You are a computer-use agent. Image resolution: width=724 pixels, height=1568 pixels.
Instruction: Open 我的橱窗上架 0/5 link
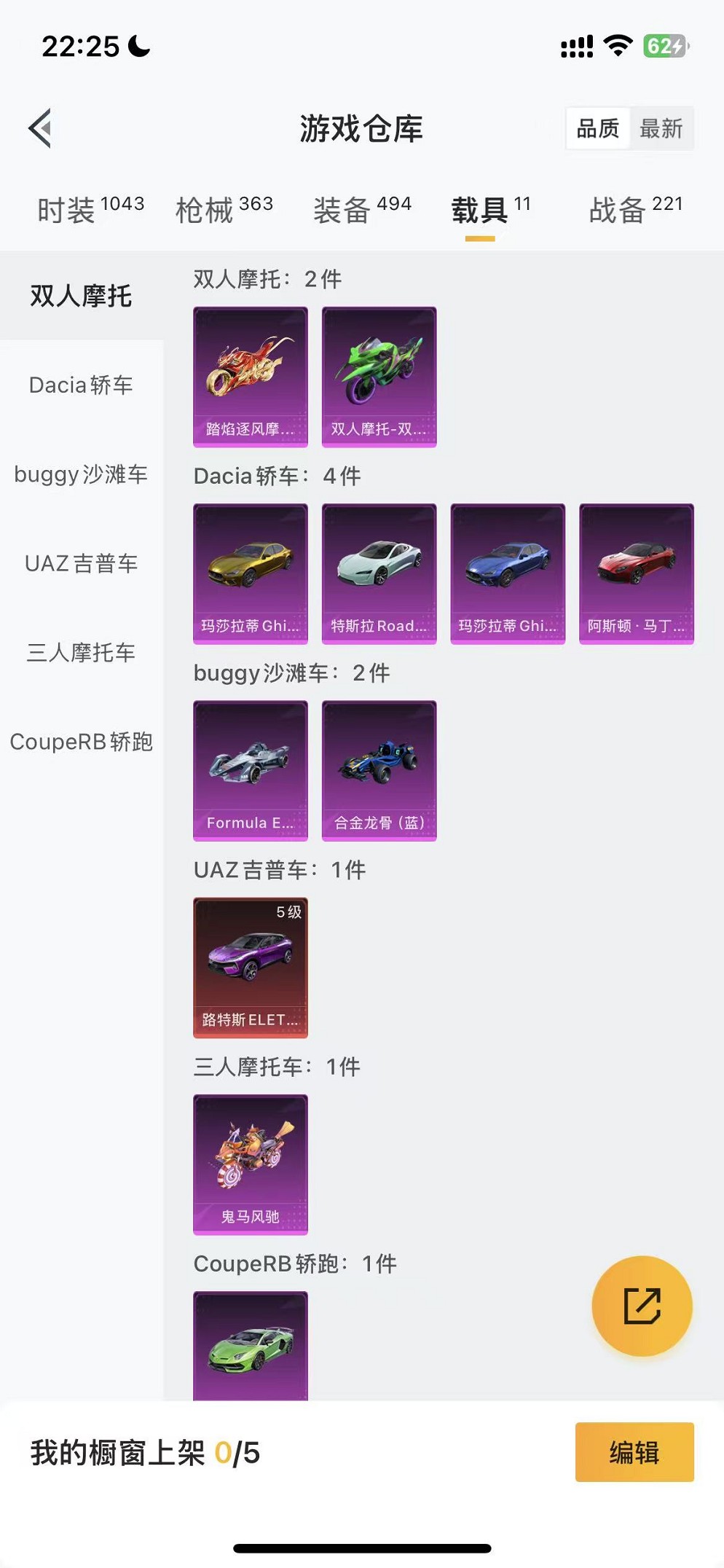[x=143, y=1453]
